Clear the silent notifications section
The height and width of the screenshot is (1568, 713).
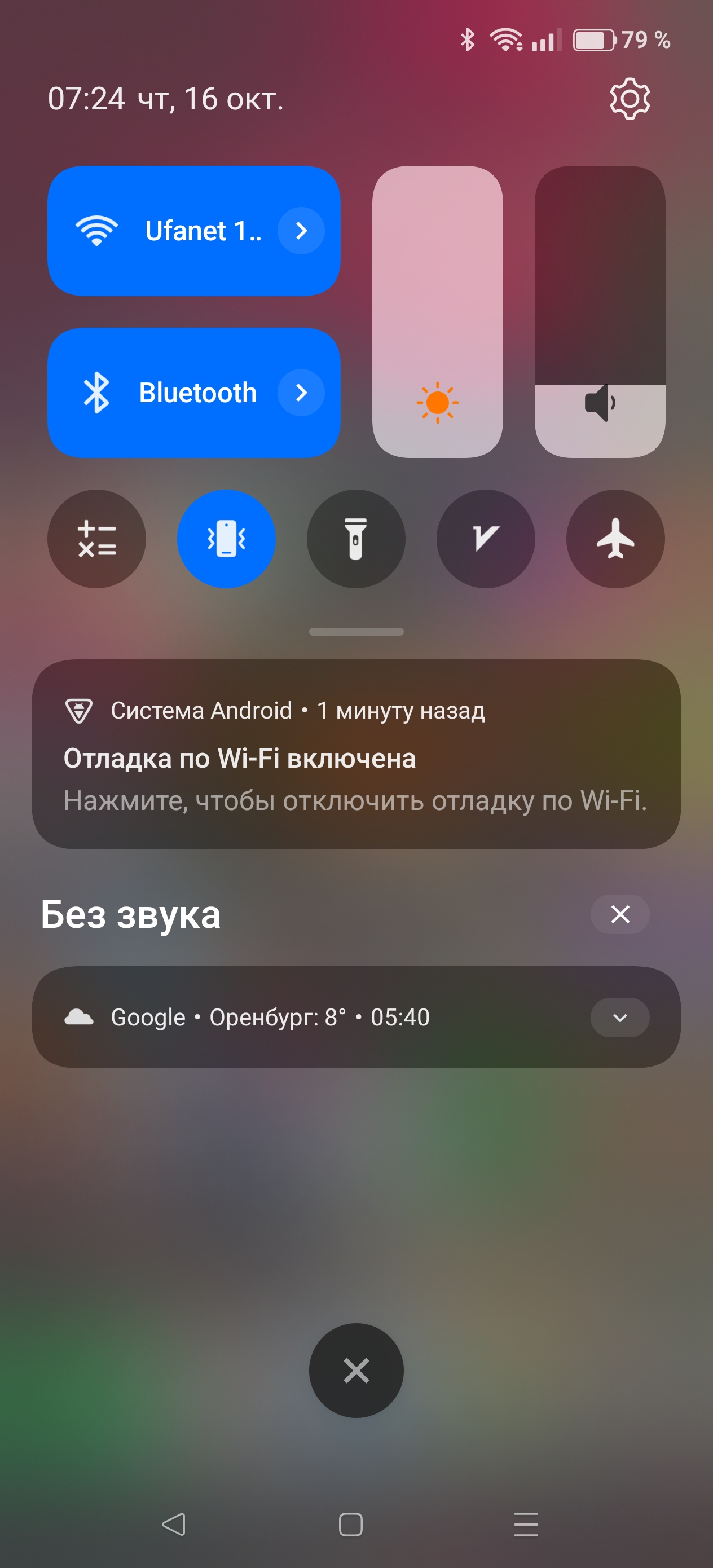tap(620, 914)
